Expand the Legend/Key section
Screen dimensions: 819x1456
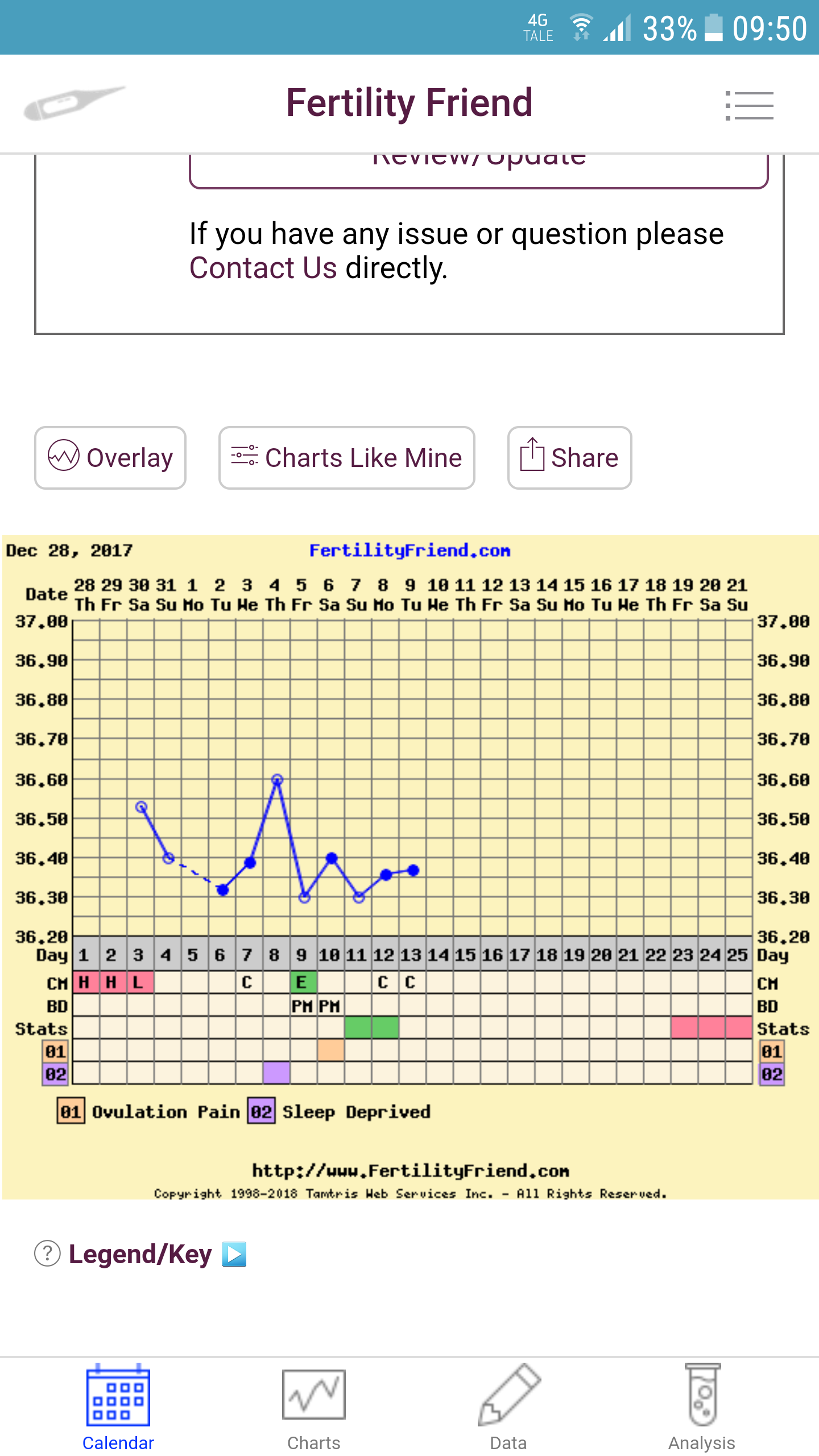tap(141, 1254)
